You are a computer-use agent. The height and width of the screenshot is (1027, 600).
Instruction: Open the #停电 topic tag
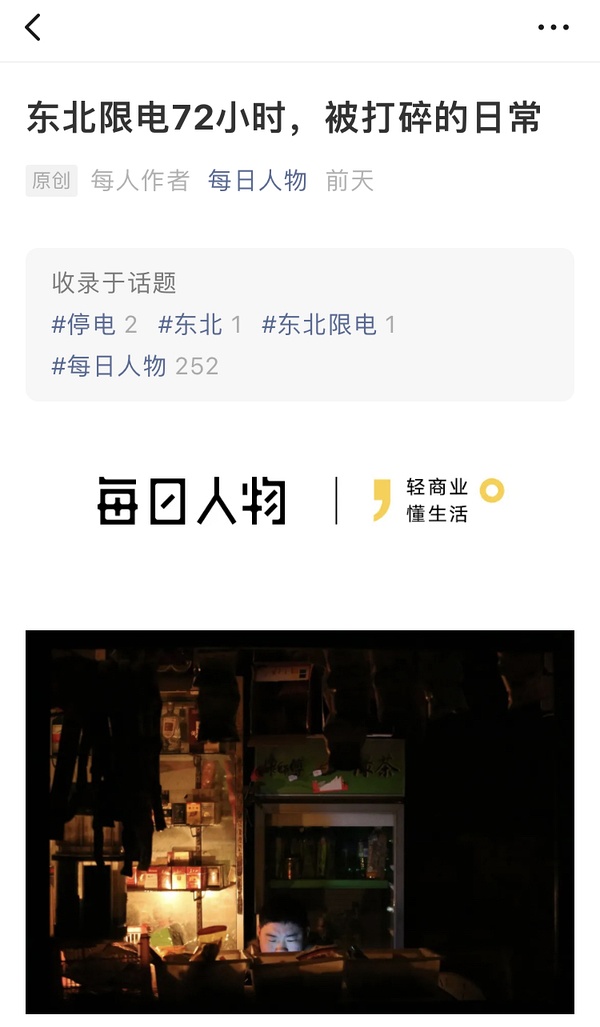(x=85, y=324)
